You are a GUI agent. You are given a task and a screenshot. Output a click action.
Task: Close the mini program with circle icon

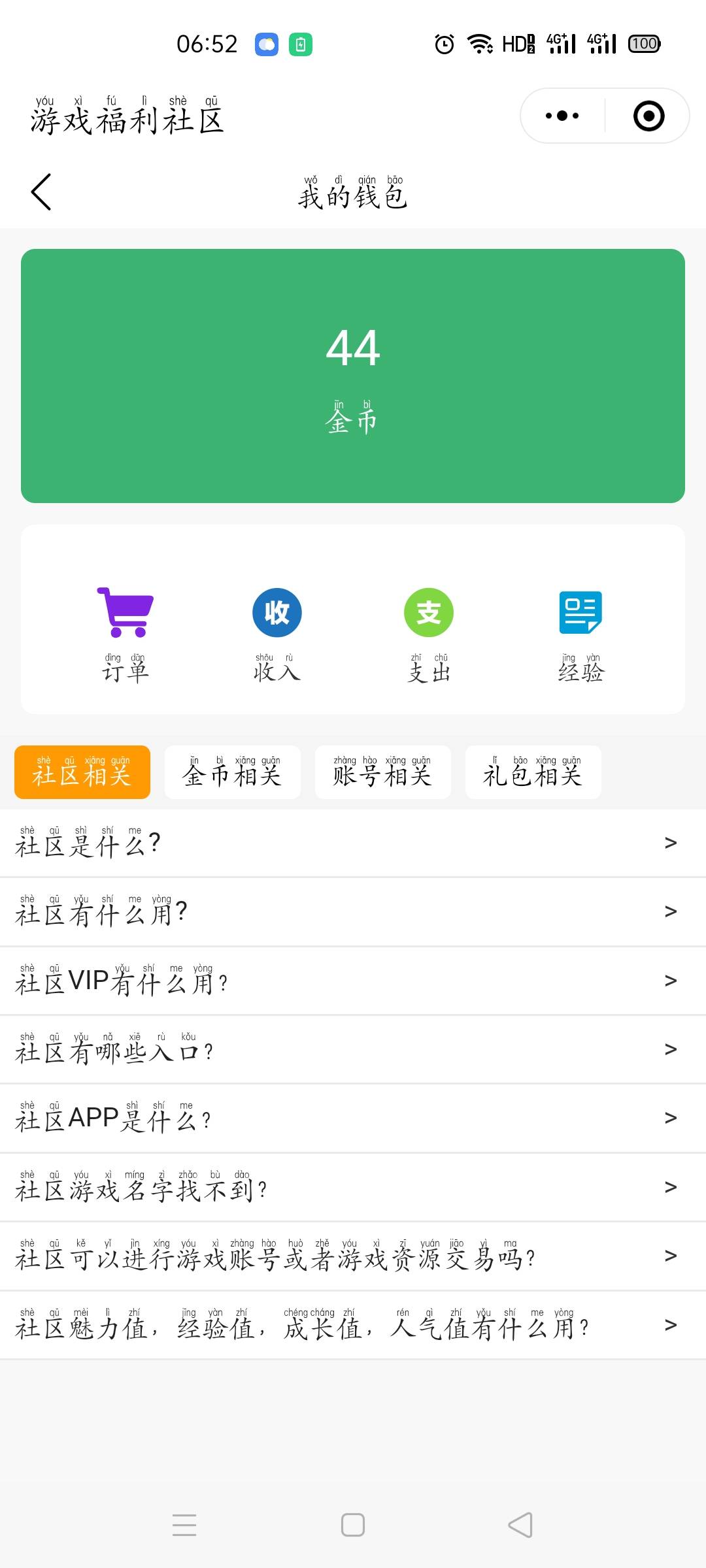pyautogui.click(x=648, y=116)
